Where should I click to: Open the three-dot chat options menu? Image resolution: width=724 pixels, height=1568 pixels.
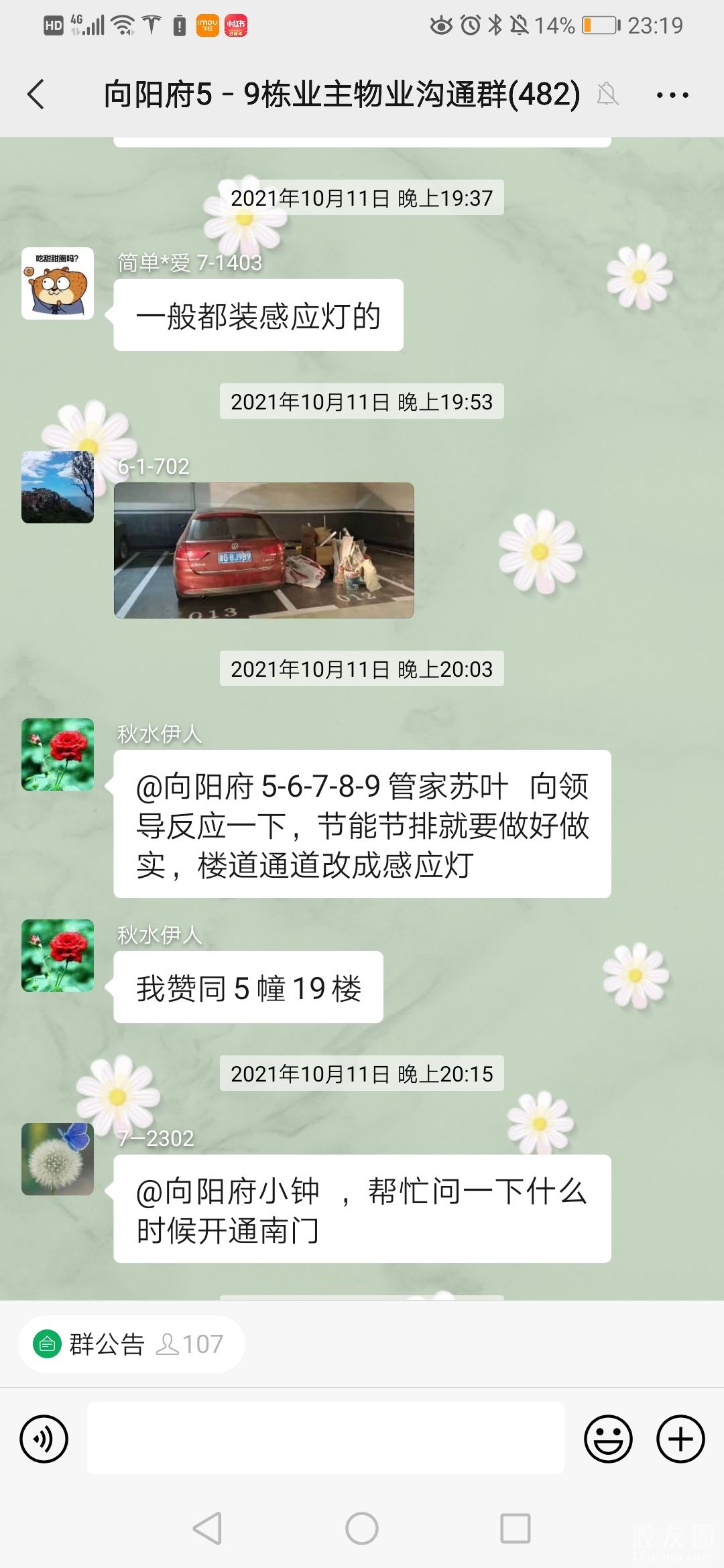(x=672, y=95)
